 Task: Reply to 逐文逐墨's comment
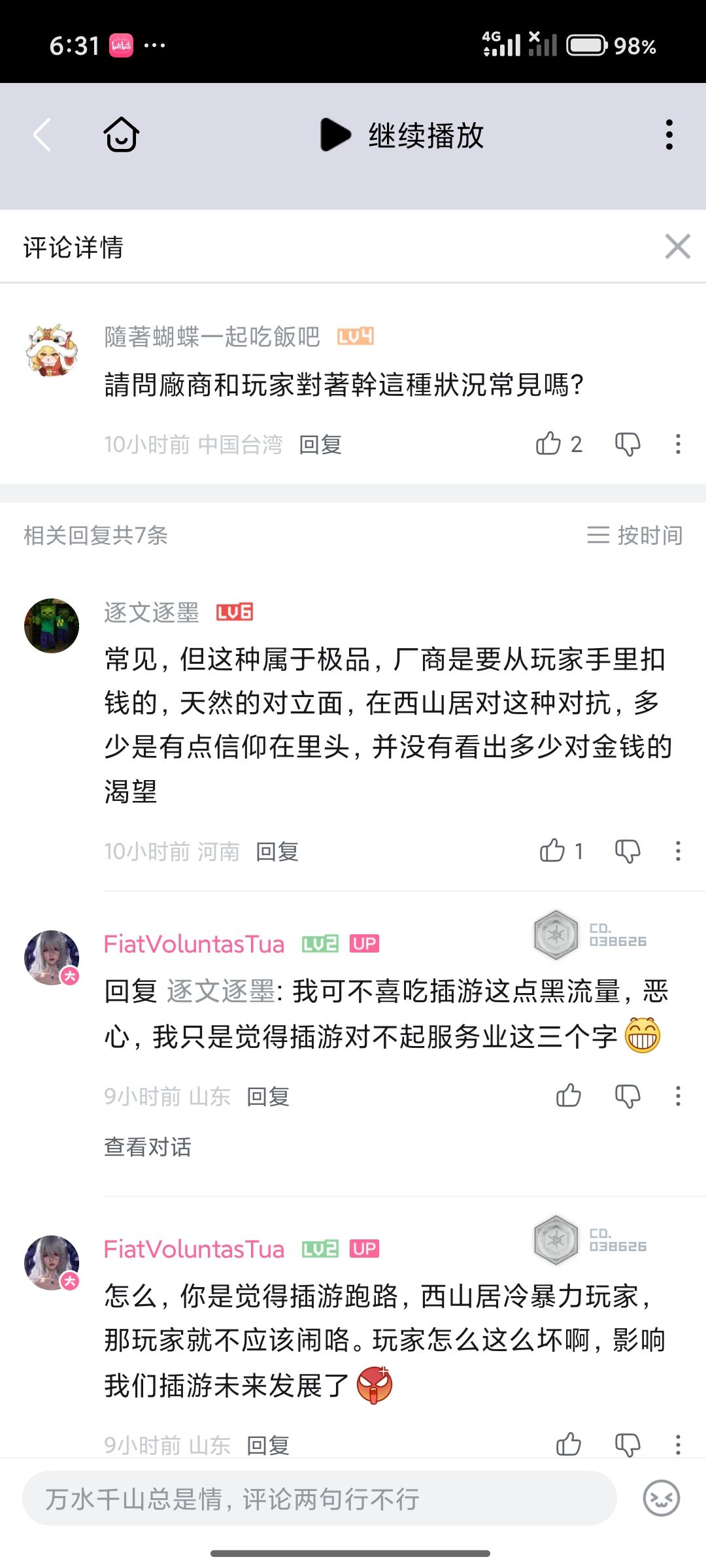click(x=277, y=852)
